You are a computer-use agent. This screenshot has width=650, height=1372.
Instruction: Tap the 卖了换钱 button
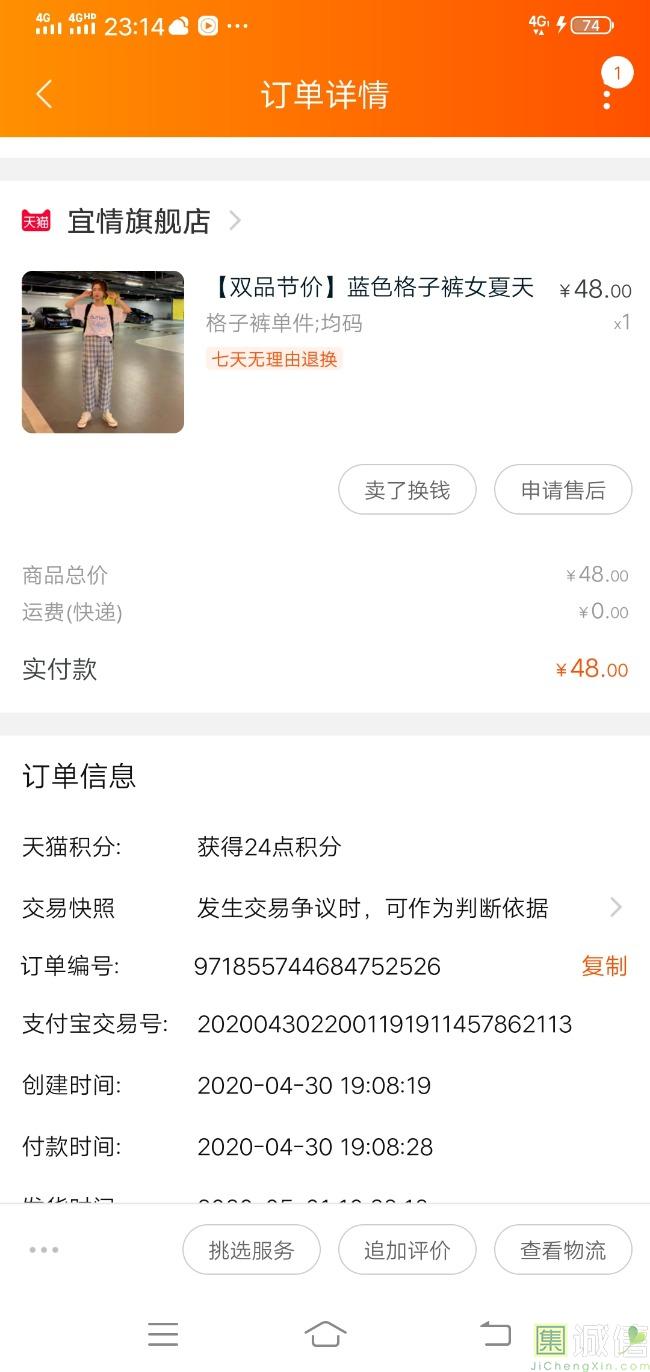pos(407,490)
